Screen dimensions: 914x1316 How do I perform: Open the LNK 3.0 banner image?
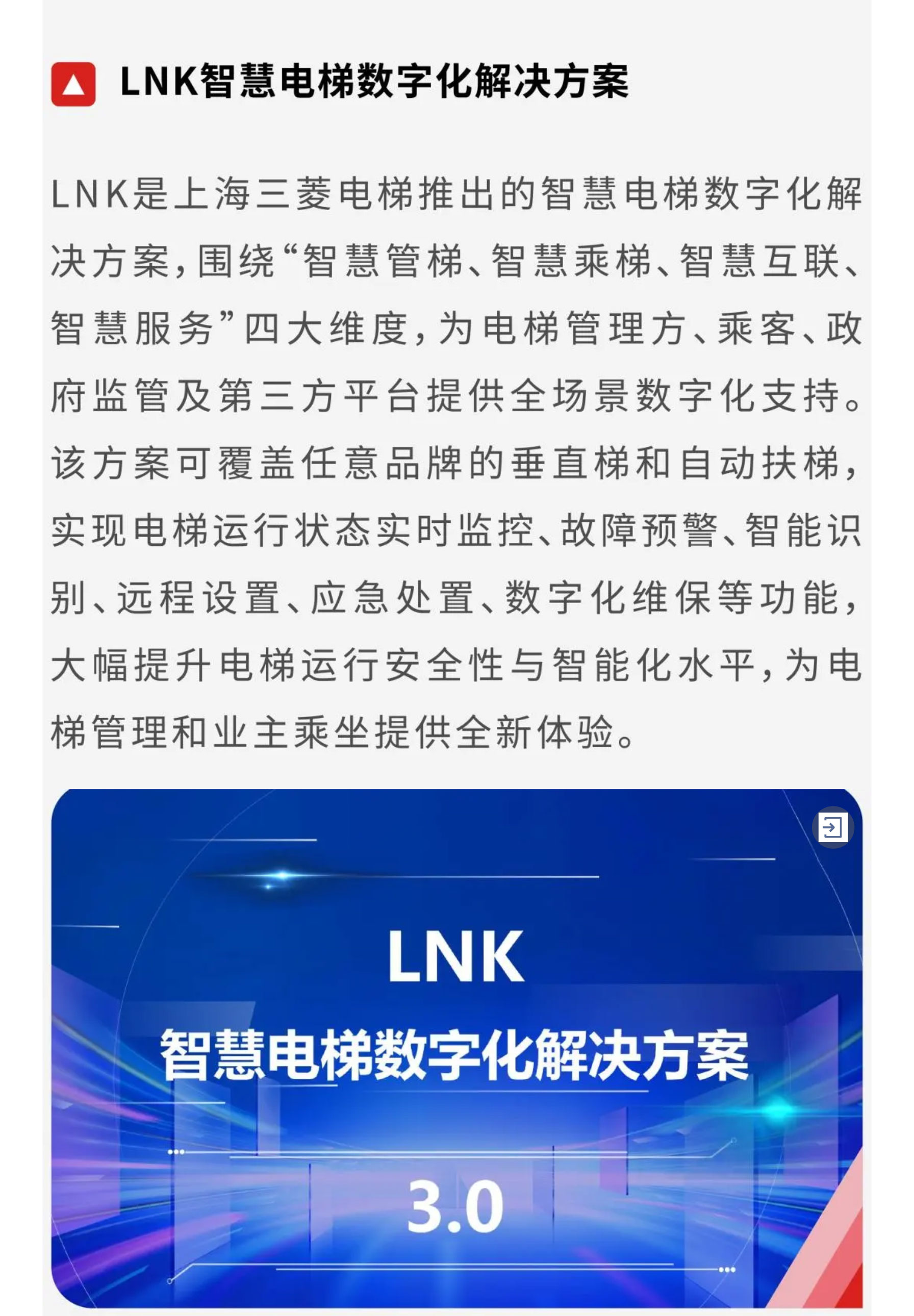[456, 1054]
